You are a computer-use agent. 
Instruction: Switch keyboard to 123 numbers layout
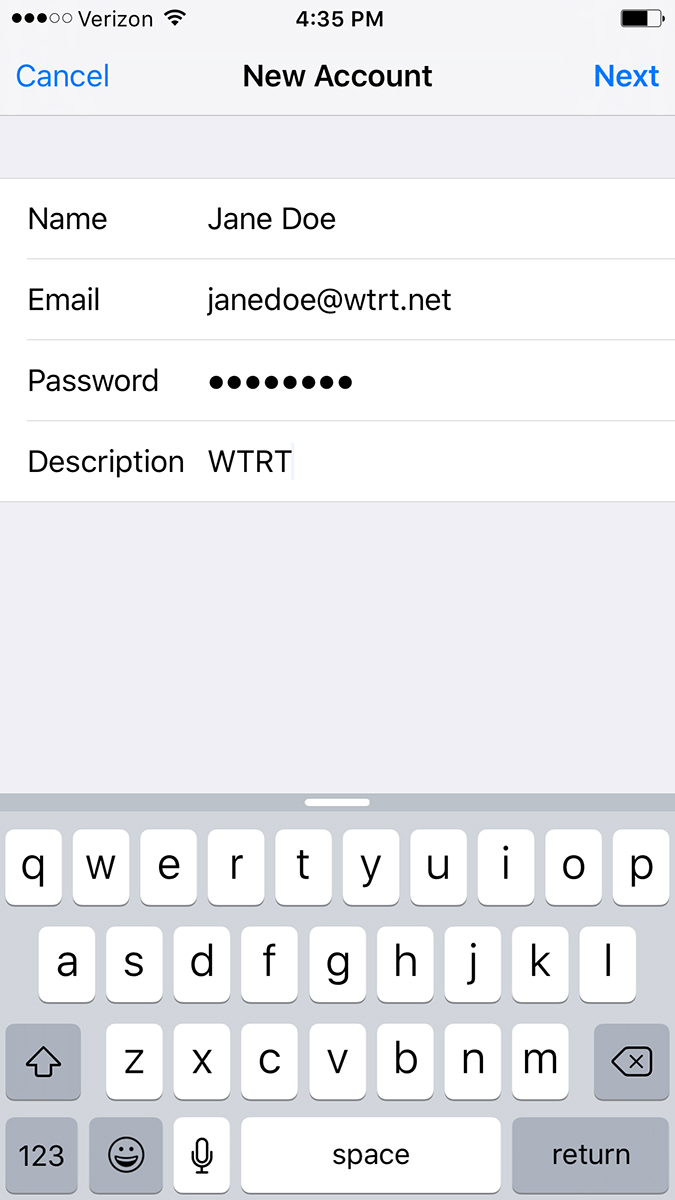pos(41,1155)
